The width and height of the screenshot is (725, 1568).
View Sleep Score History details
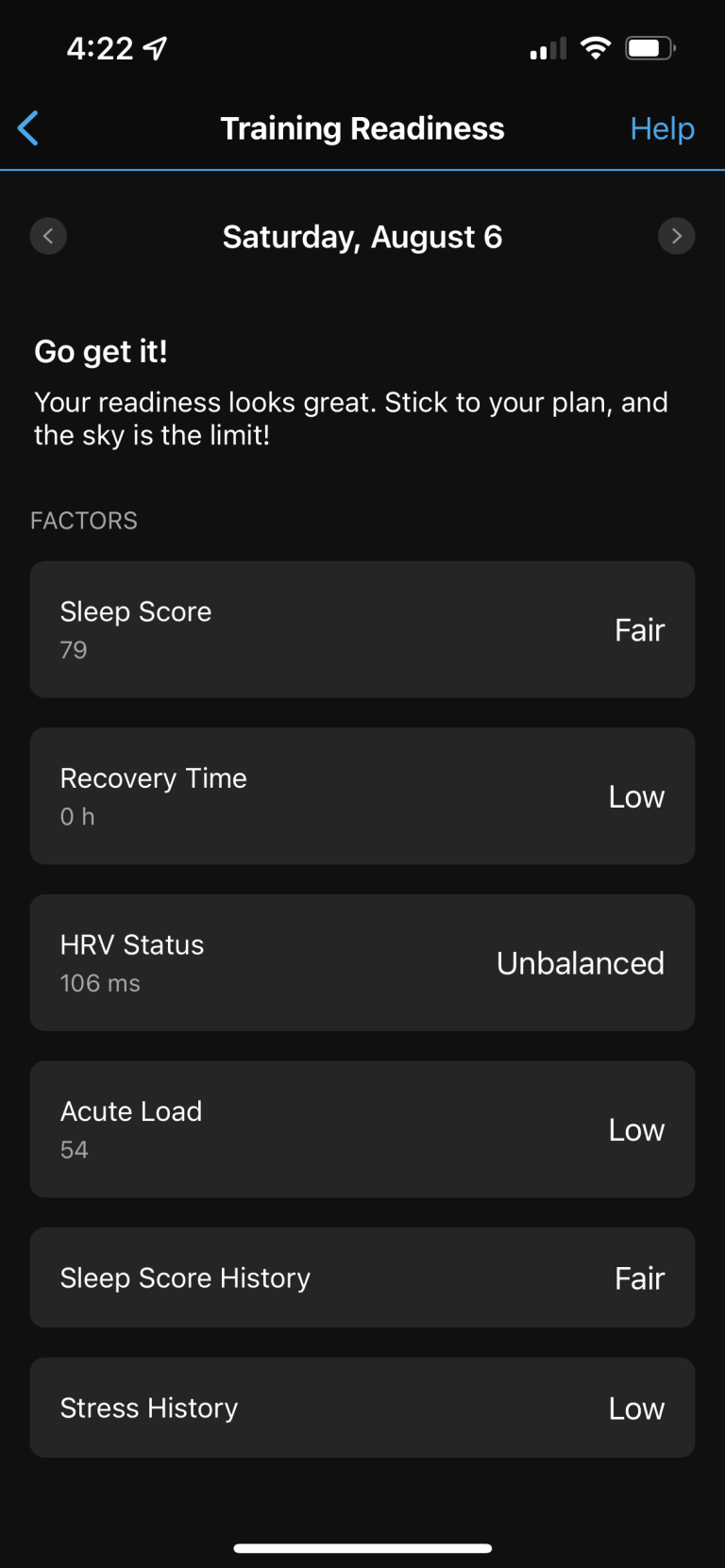tap(362, 1277)
